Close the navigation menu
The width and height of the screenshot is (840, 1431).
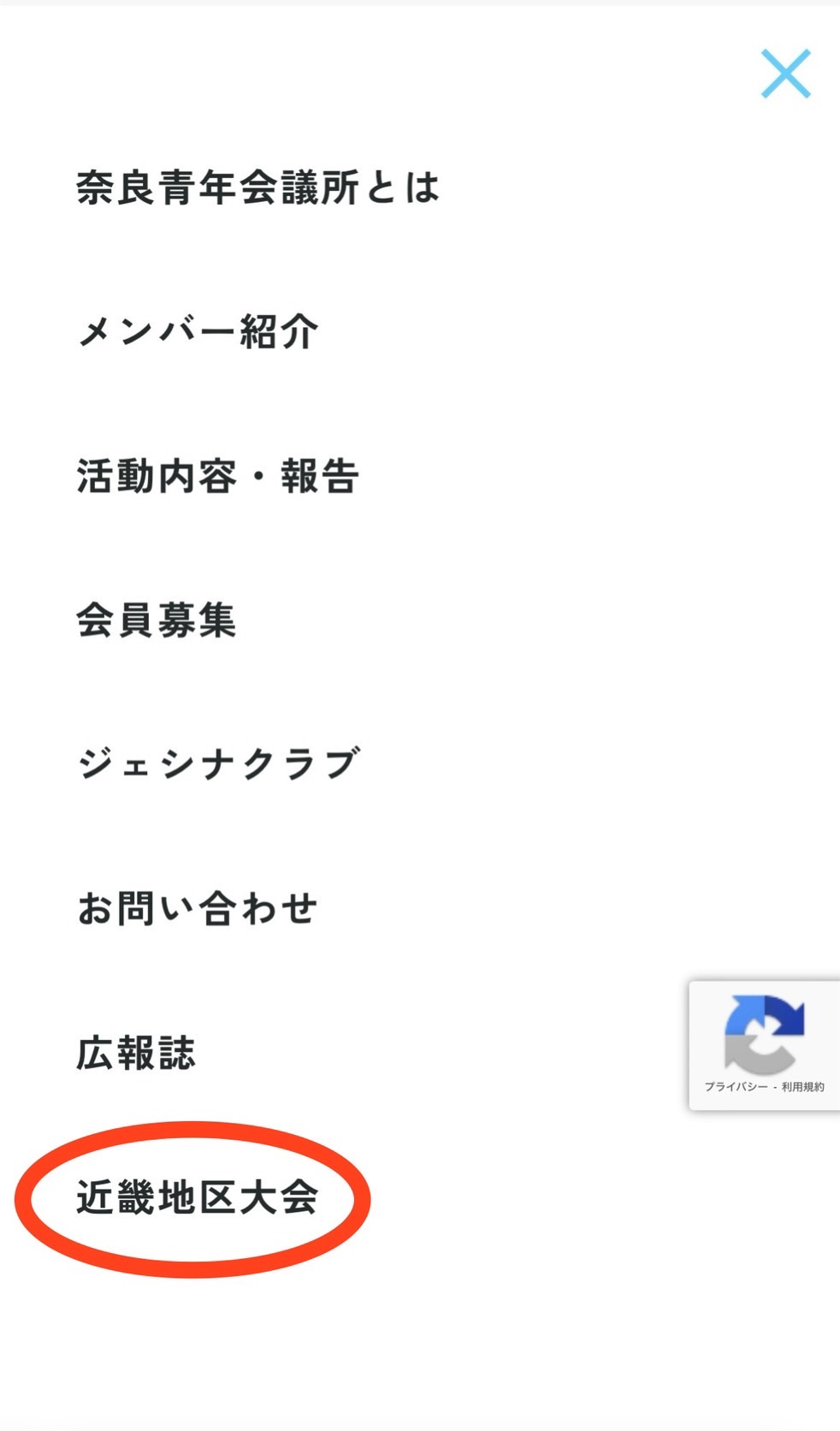pyautogui.click(x=785, y=74)
